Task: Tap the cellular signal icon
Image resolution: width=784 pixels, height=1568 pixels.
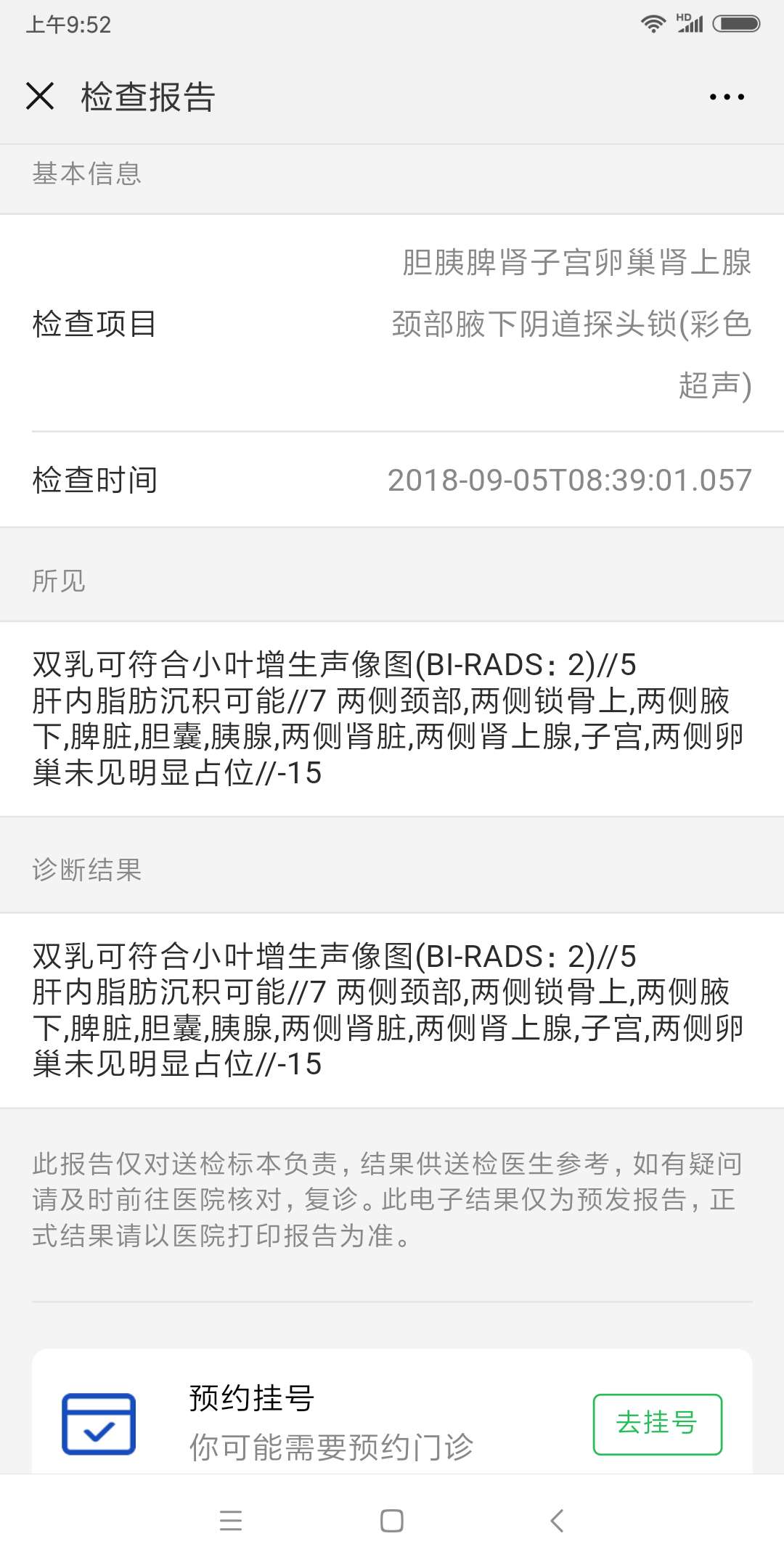Action: point(691,24)
